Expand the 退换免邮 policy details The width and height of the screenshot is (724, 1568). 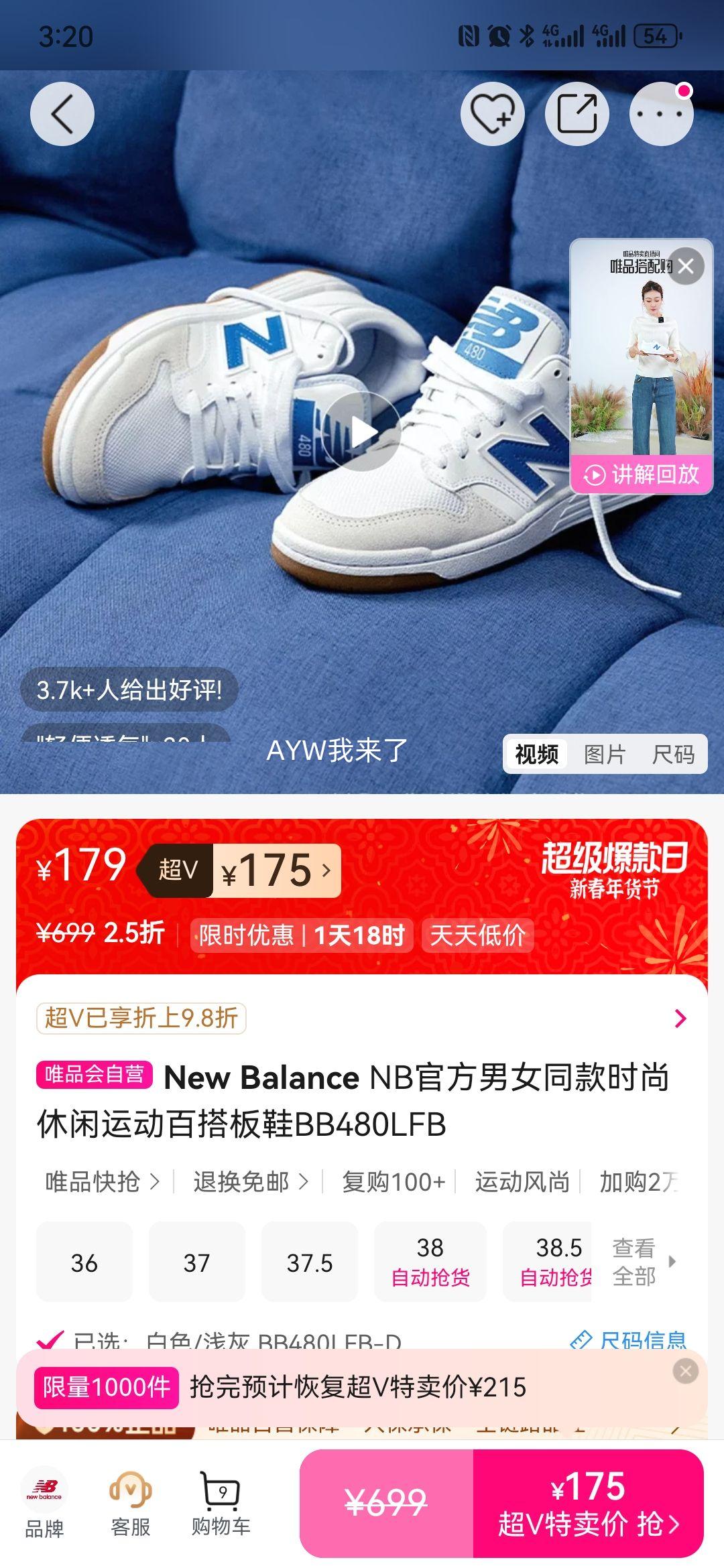coord(248,1183)
